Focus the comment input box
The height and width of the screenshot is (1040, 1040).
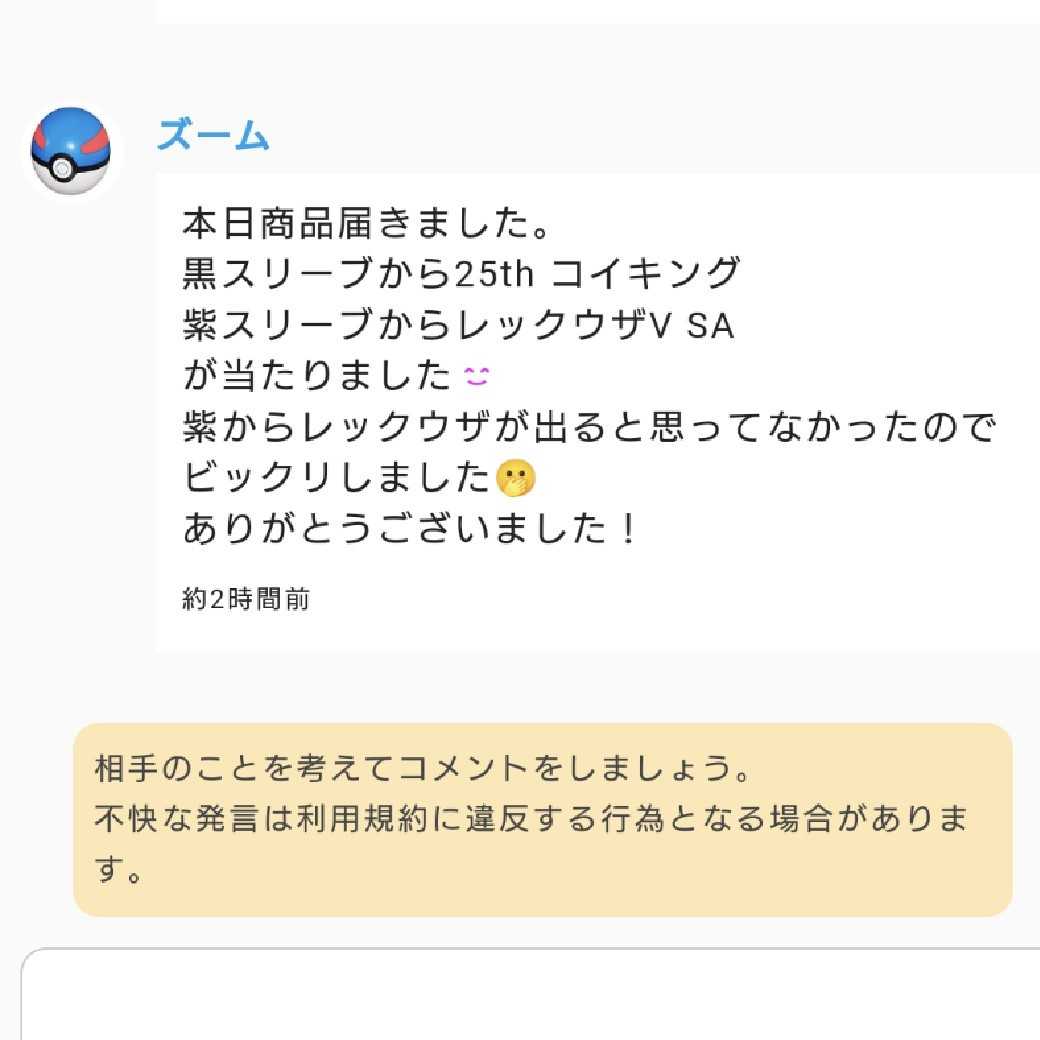[530, 995]
